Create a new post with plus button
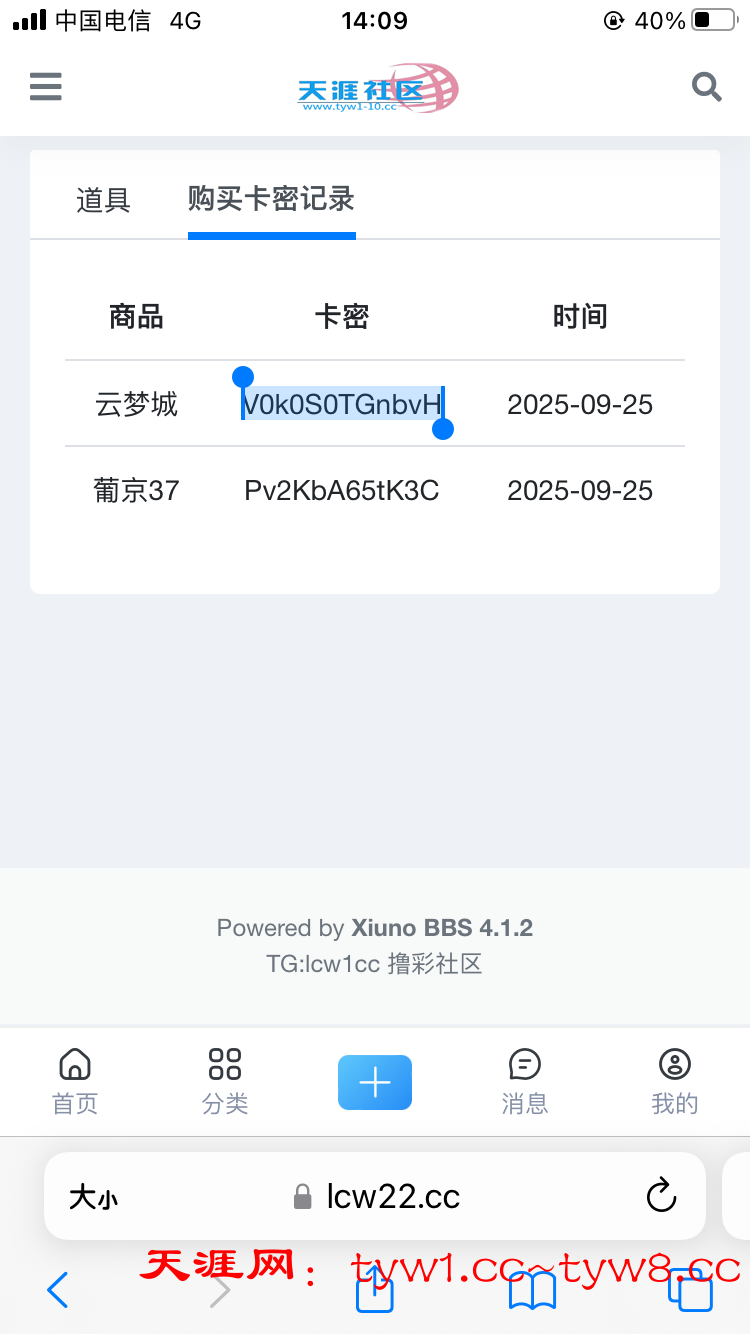The width and height of the screenshot is (750, 1334). point(375,1082)
